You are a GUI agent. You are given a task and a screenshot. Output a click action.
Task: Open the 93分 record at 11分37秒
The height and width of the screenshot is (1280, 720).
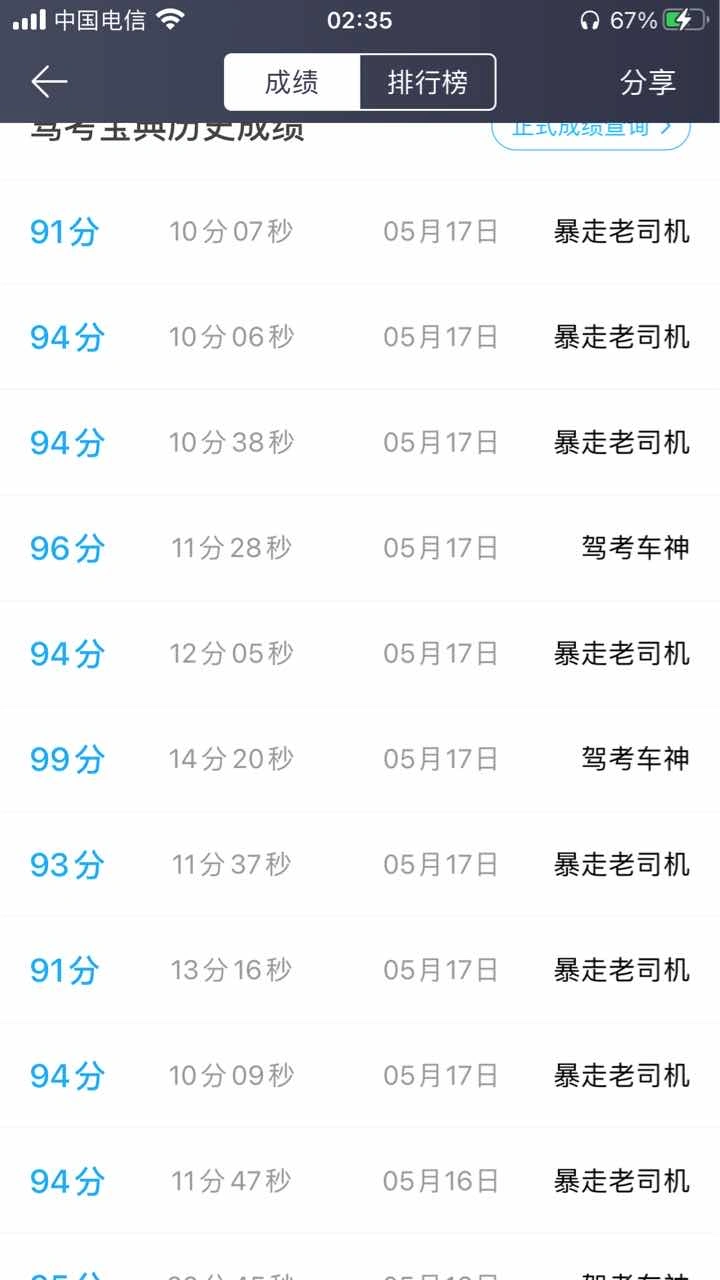pos(360,864)
